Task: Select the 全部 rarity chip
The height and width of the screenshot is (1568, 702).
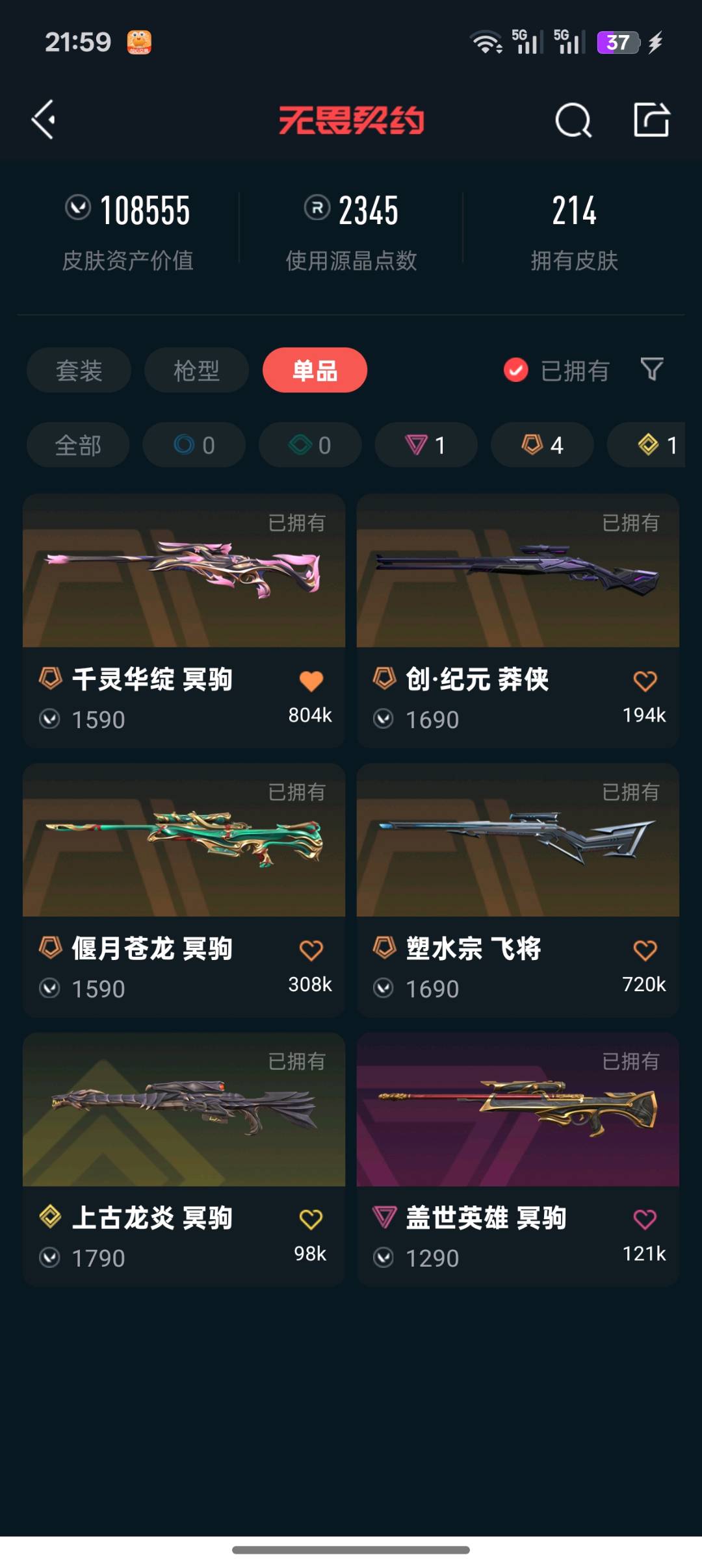Action: (x=78, y=445)
